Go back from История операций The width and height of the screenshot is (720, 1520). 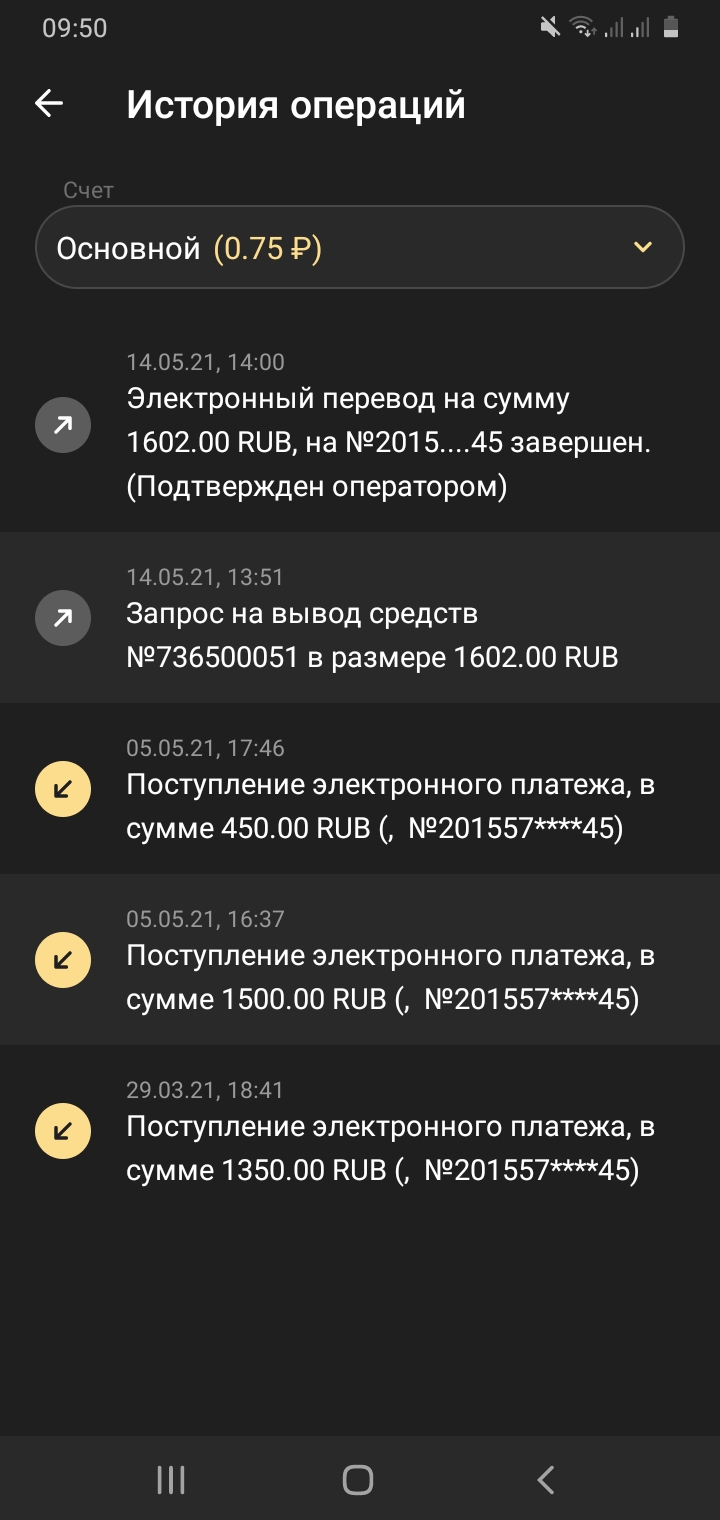pyautogui.click(x=49, y=104)
